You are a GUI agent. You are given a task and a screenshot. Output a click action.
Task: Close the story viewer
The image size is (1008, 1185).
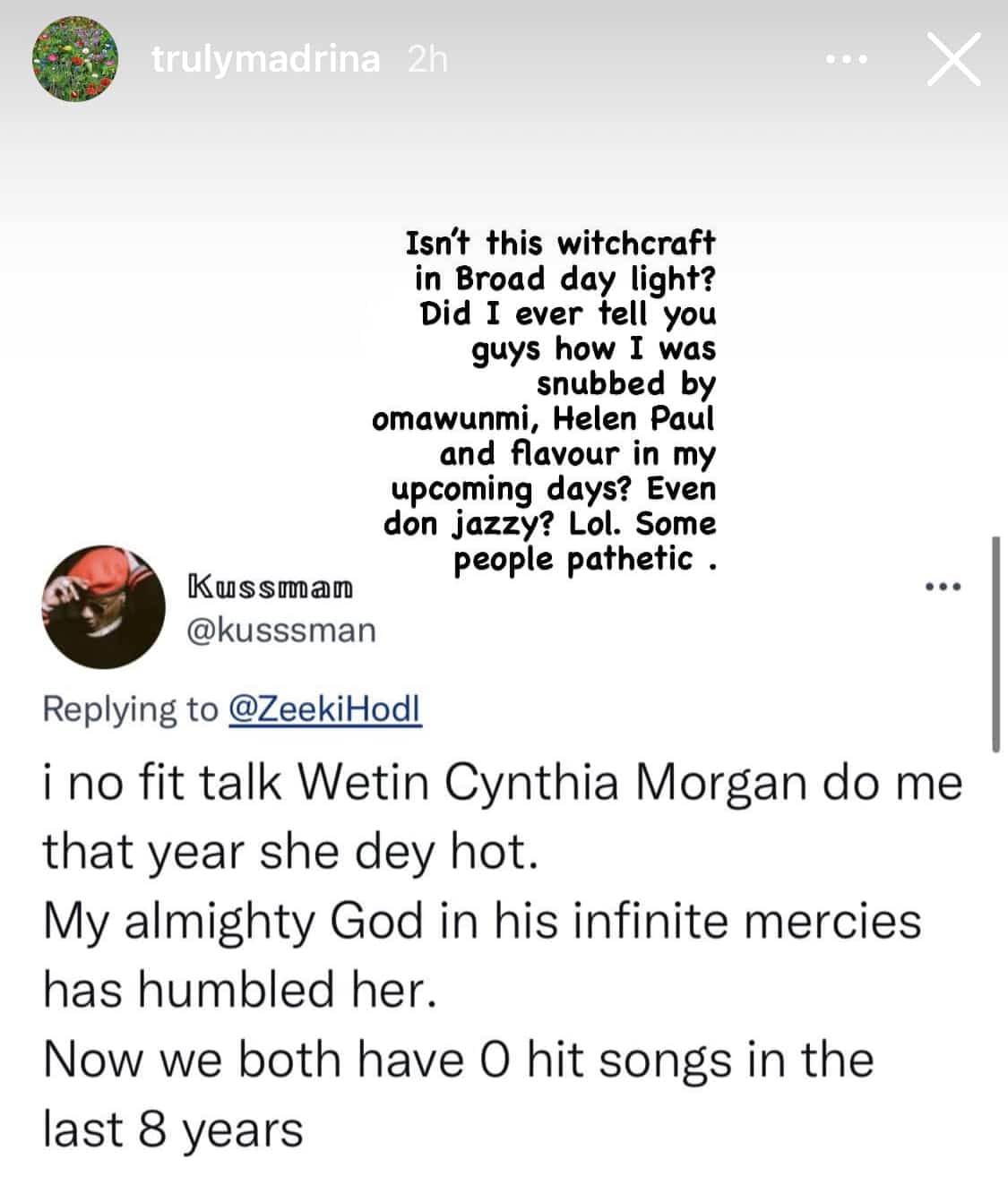953,60
